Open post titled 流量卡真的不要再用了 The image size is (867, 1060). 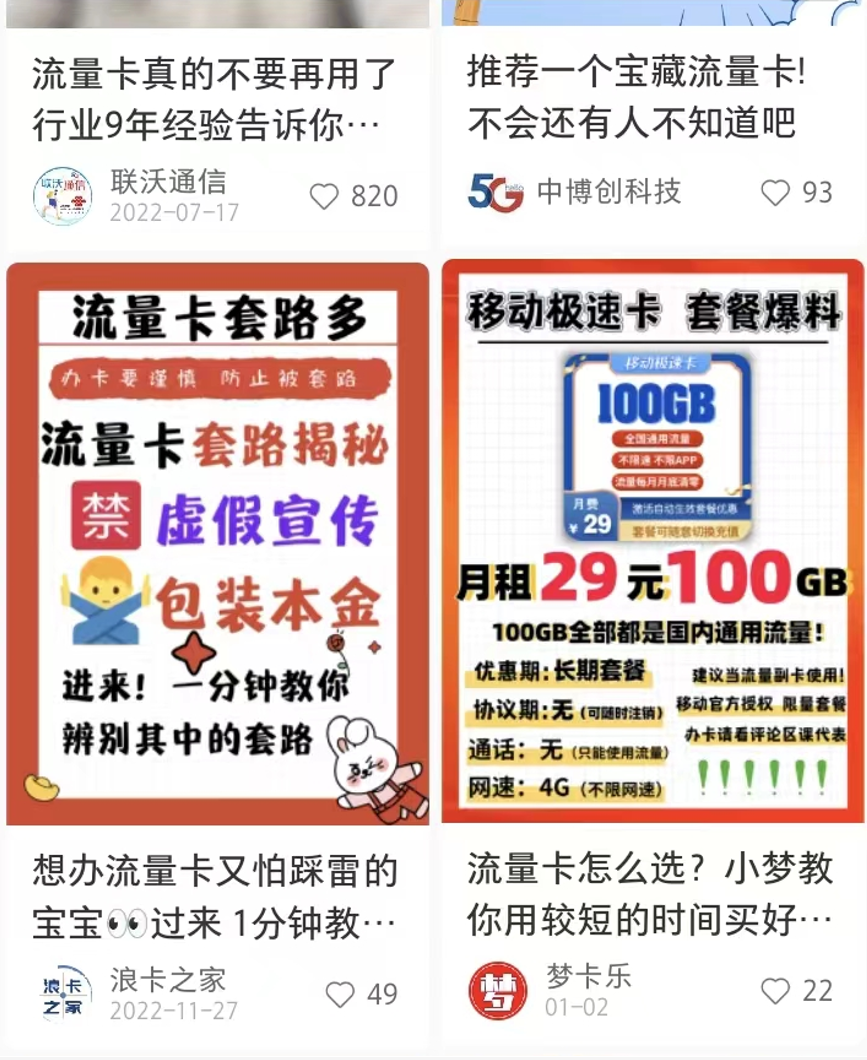(214, 100)
